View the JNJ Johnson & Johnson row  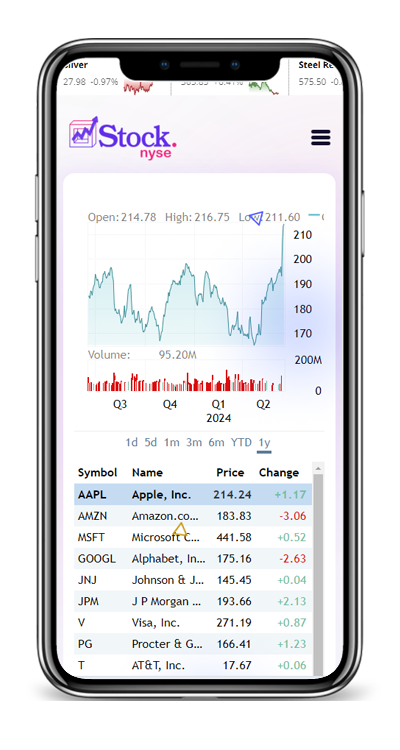[x=193, y=580]
